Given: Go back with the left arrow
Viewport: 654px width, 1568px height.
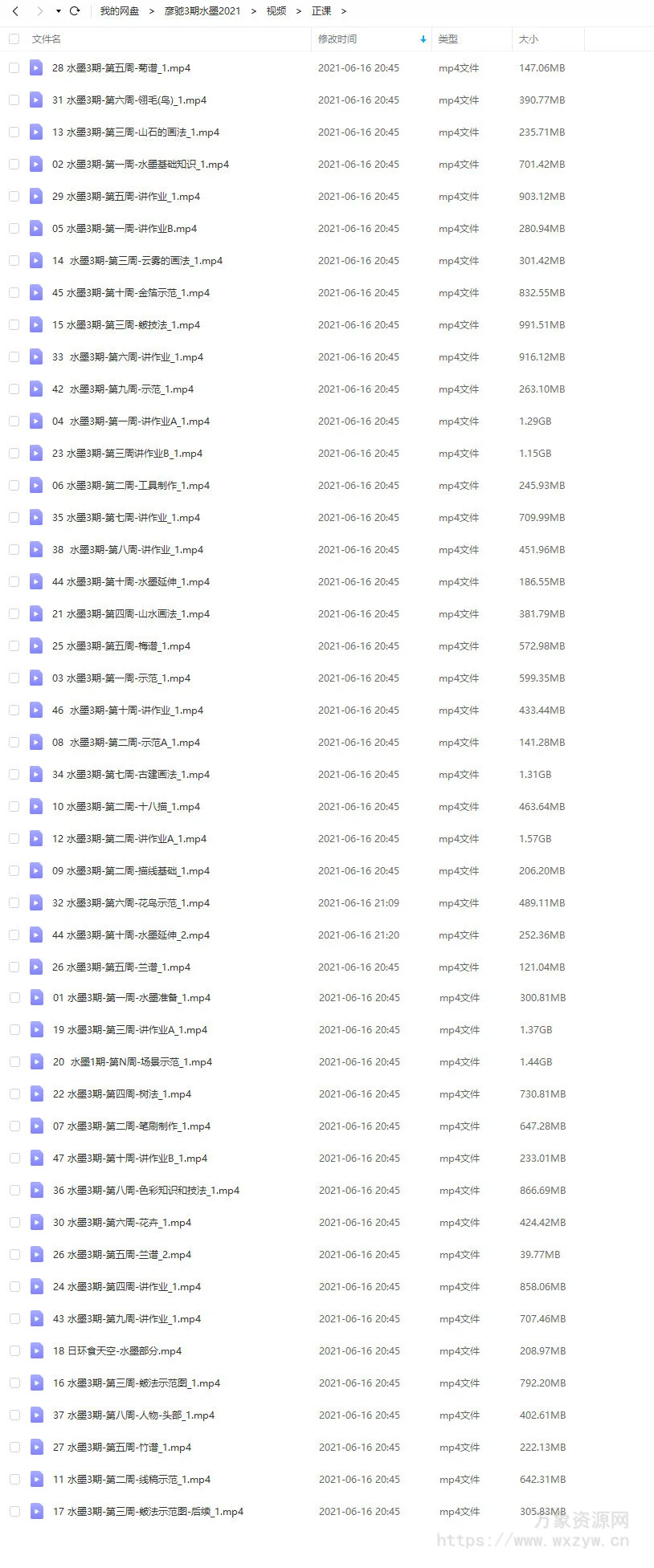Looking at the screenshot, I should coord(15,11).
